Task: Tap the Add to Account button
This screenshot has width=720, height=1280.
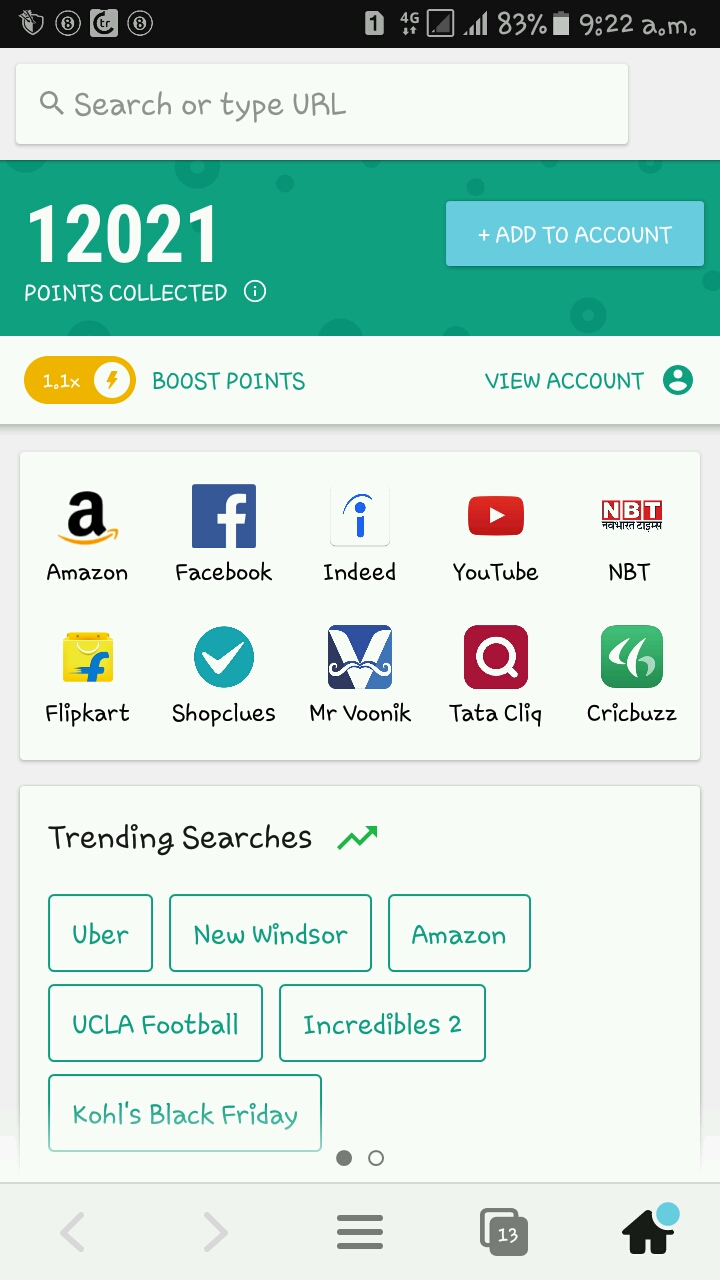Action: tap(574, 235)
